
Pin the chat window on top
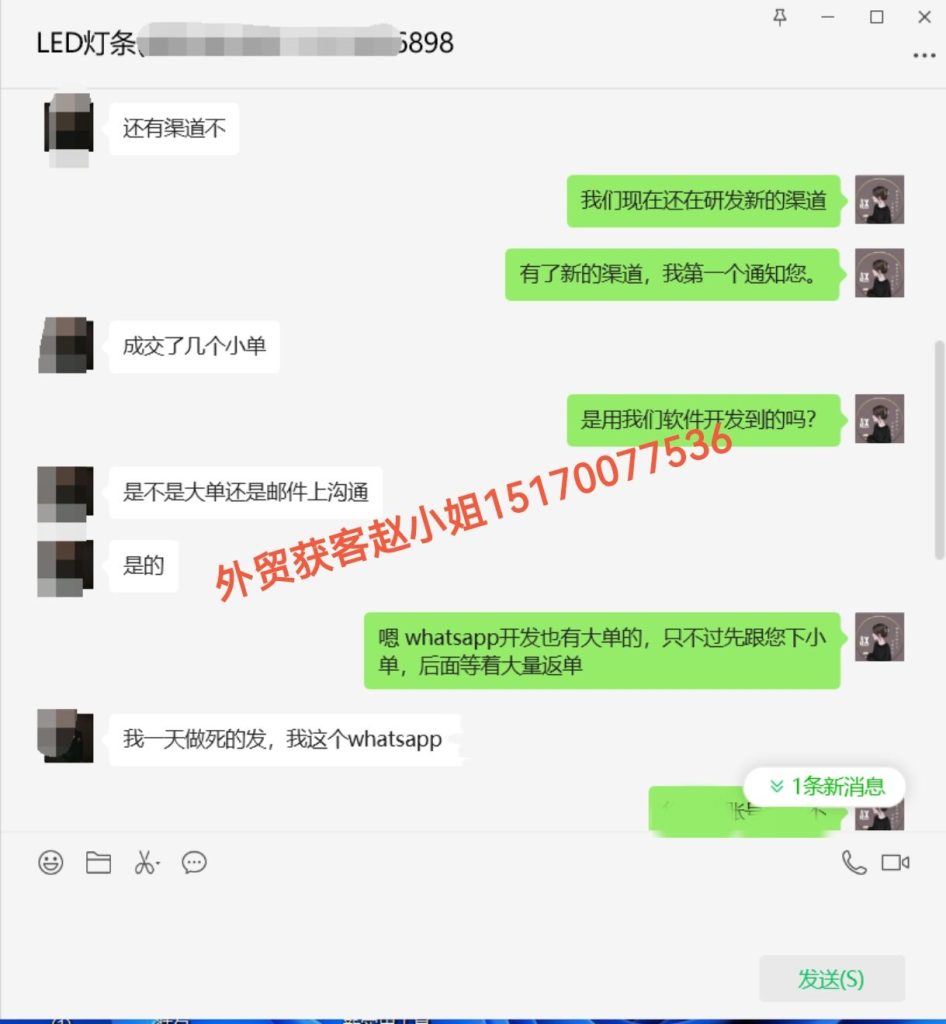[780, 17]
